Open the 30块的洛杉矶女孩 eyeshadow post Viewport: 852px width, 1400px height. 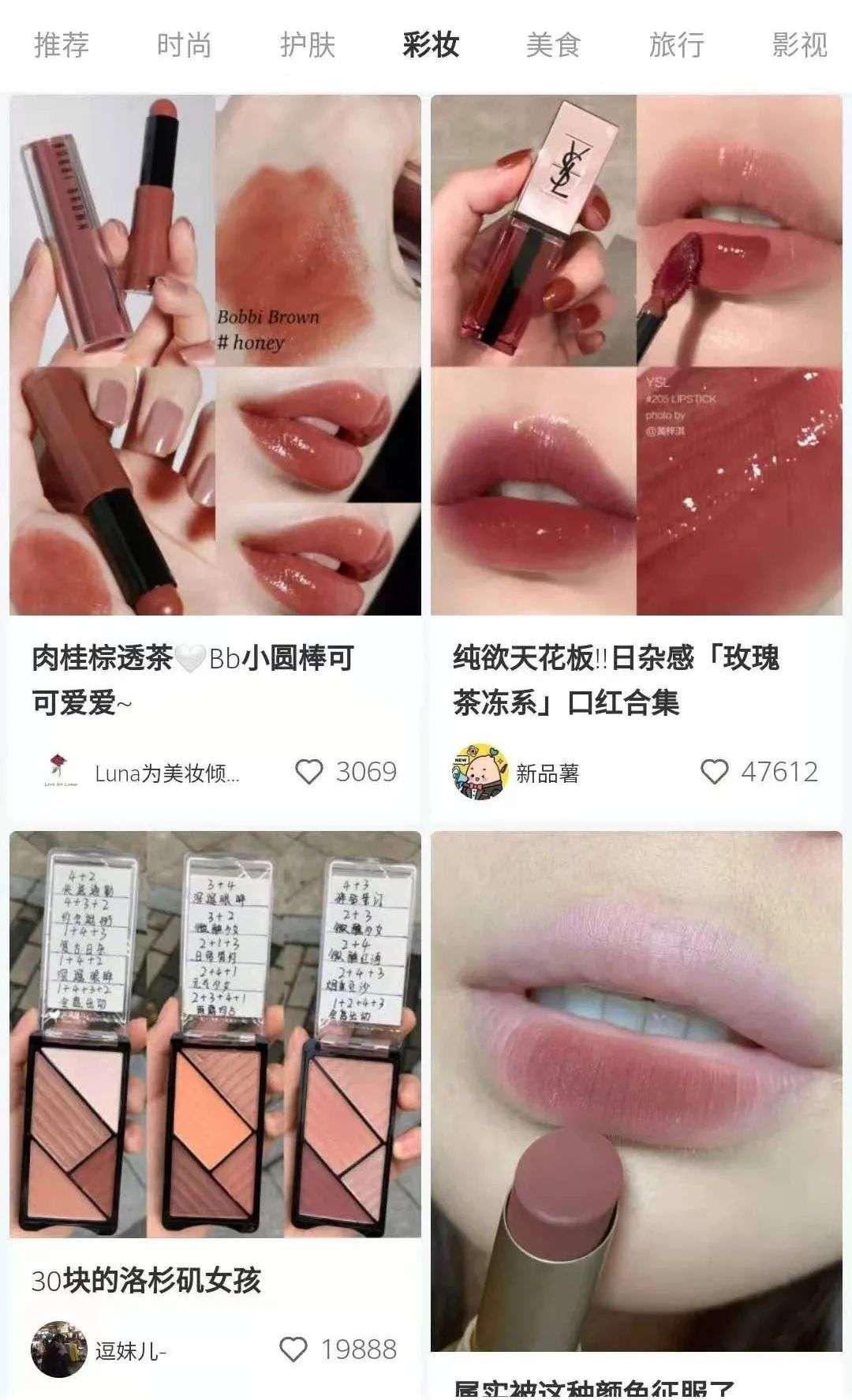click(x=215, y=1034)
